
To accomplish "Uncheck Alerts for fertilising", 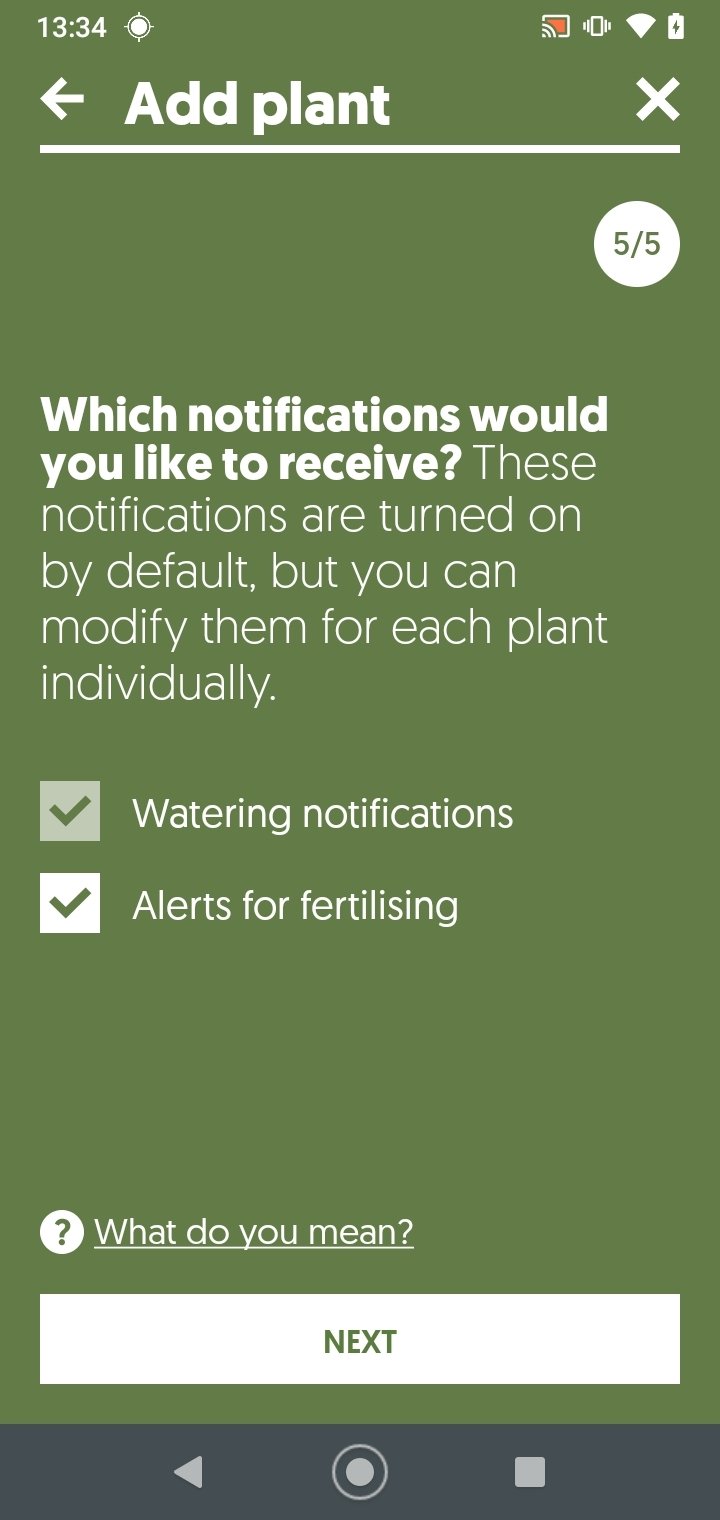I will click(70, 903).
